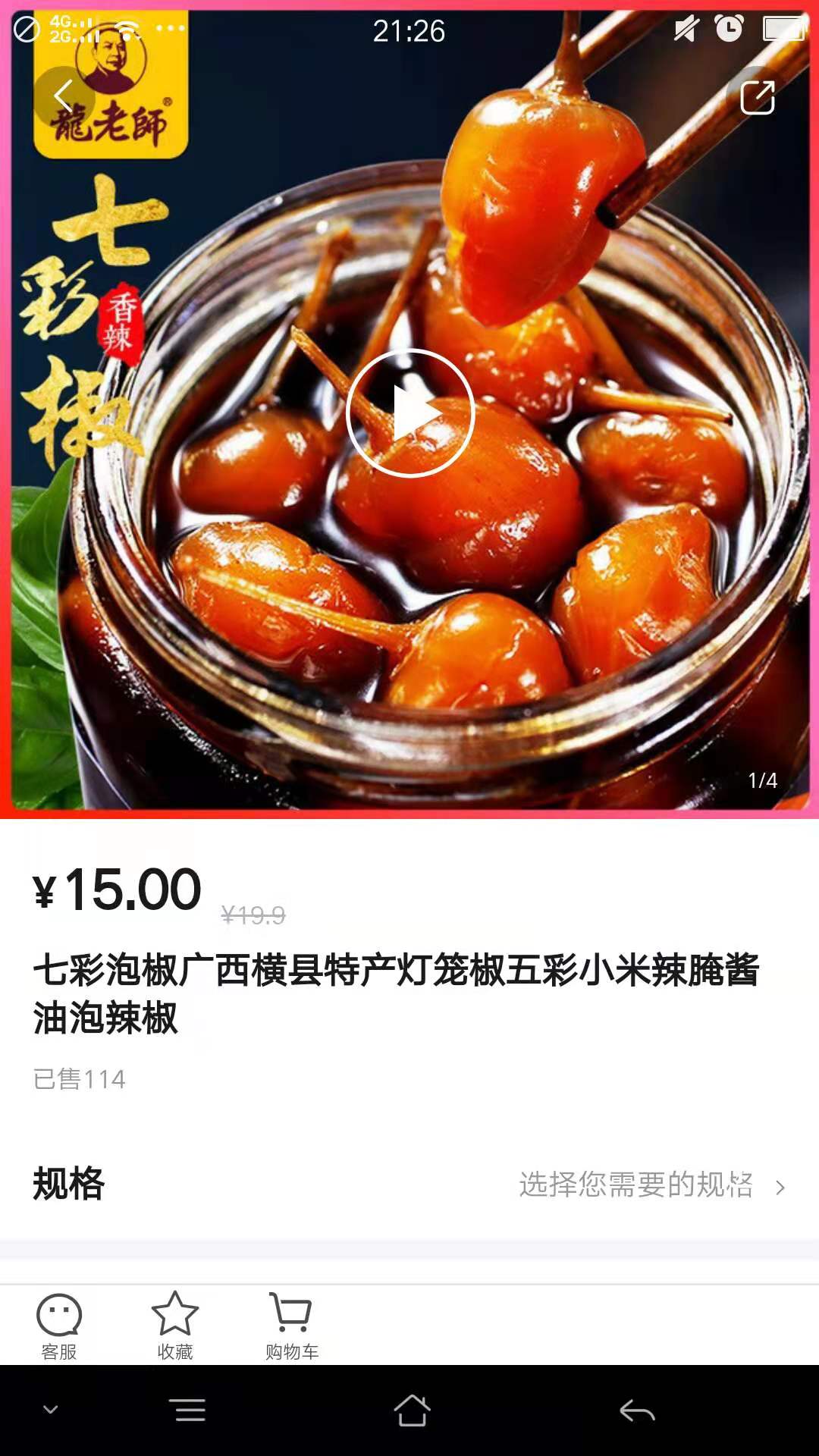The image size is (819, 1456).
Task: Collapse the screen with the down chevron
Action: click(x=50, y=1410)
